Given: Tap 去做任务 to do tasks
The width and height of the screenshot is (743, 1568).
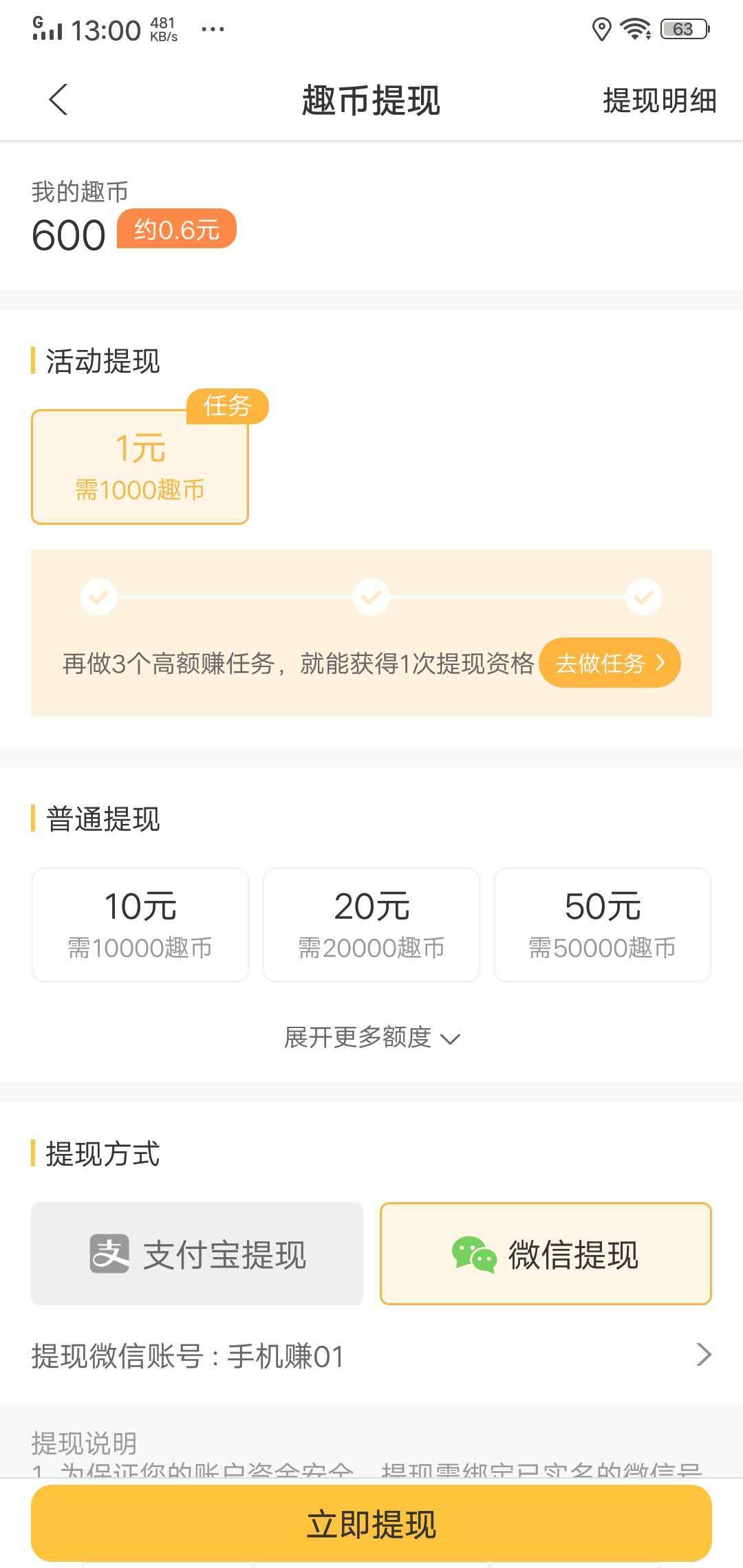Looking at the screenshot, I should click(610, 663).
